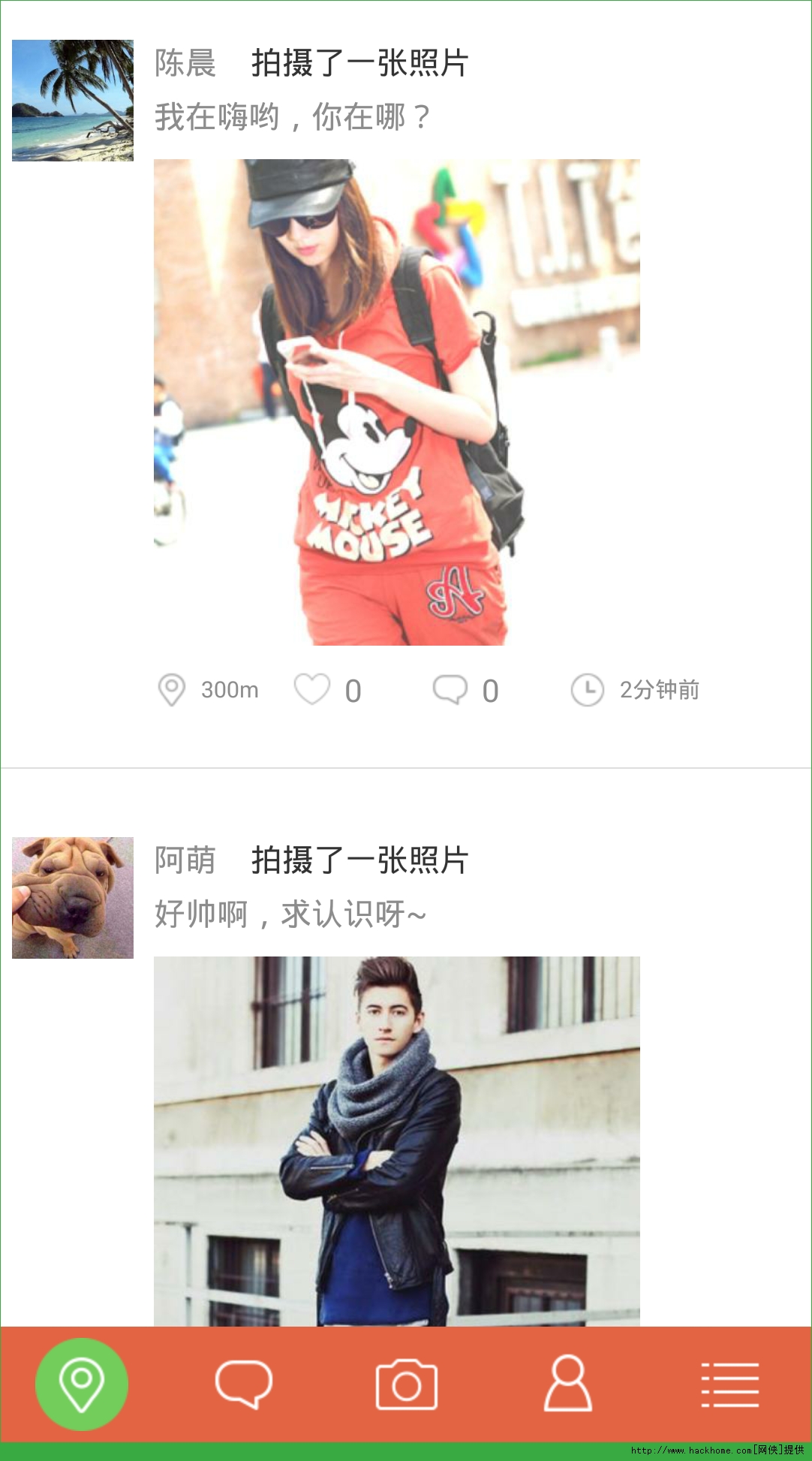Go to the profile tab

point(568,1384)
